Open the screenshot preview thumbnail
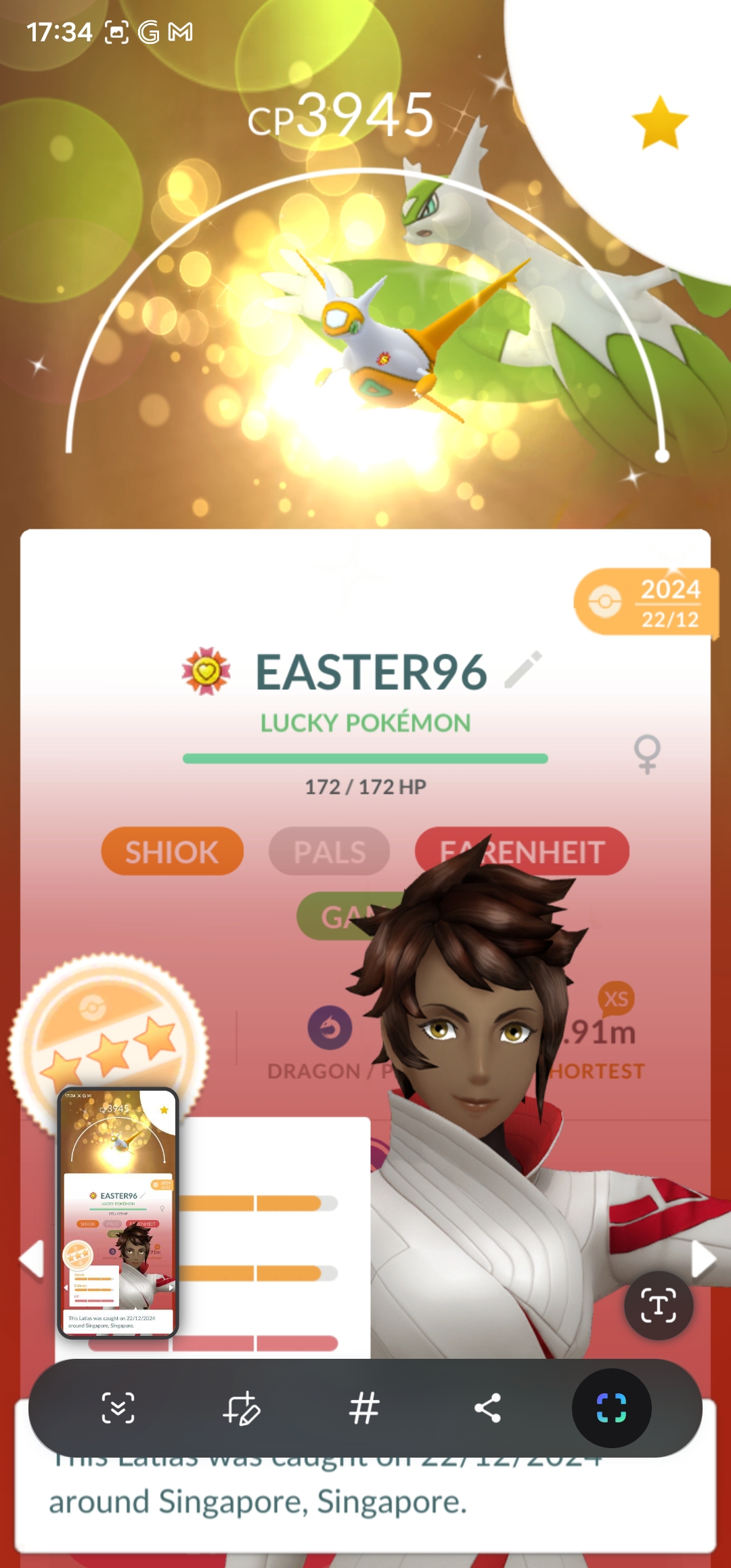This screenshot has width=731, height=1568. [118, 1212]
